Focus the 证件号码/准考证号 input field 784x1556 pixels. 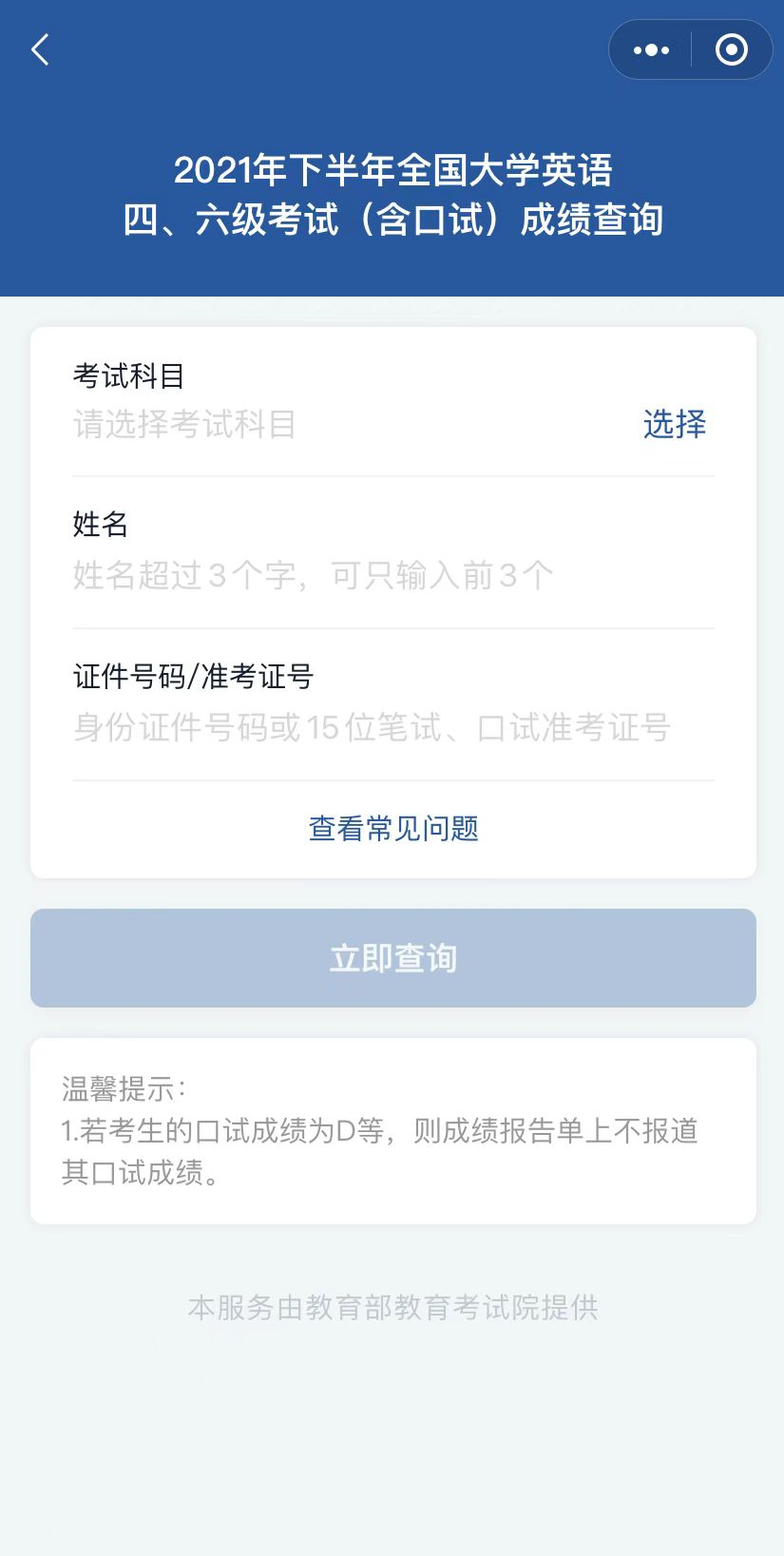coord(380,727)
